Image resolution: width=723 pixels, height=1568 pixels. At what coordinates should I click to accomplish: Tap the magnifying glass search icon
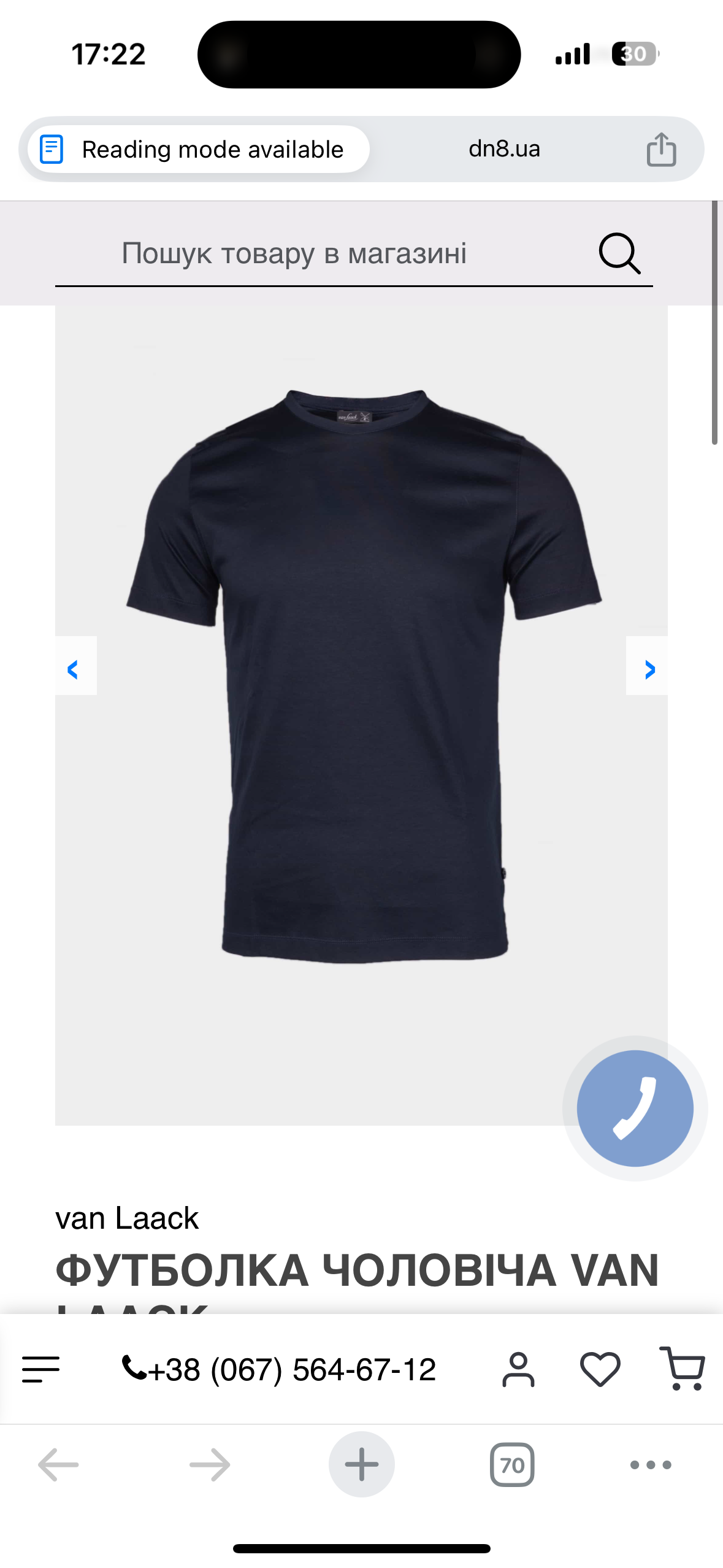pyautogui.click(x=619, y=253)
